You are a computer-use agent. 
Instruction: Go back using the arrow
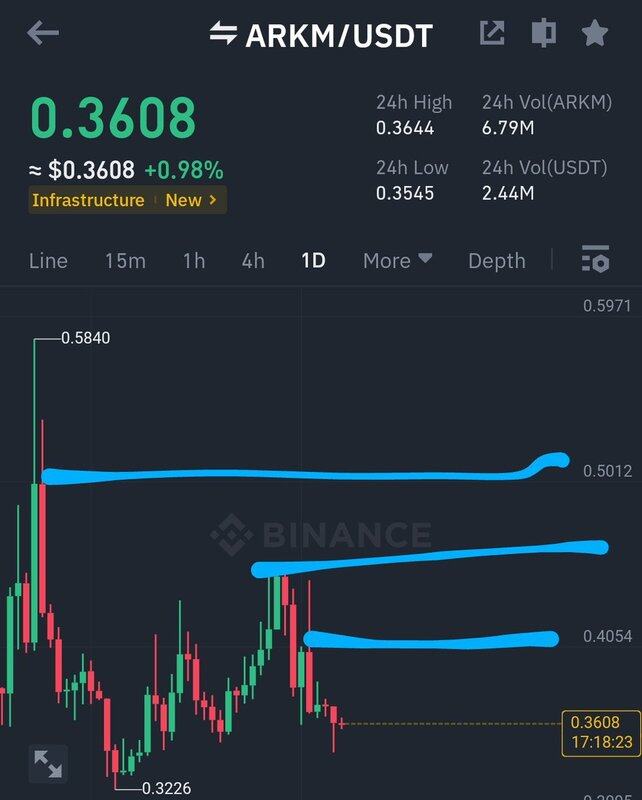pyautogui.click(x=43, y=34)
